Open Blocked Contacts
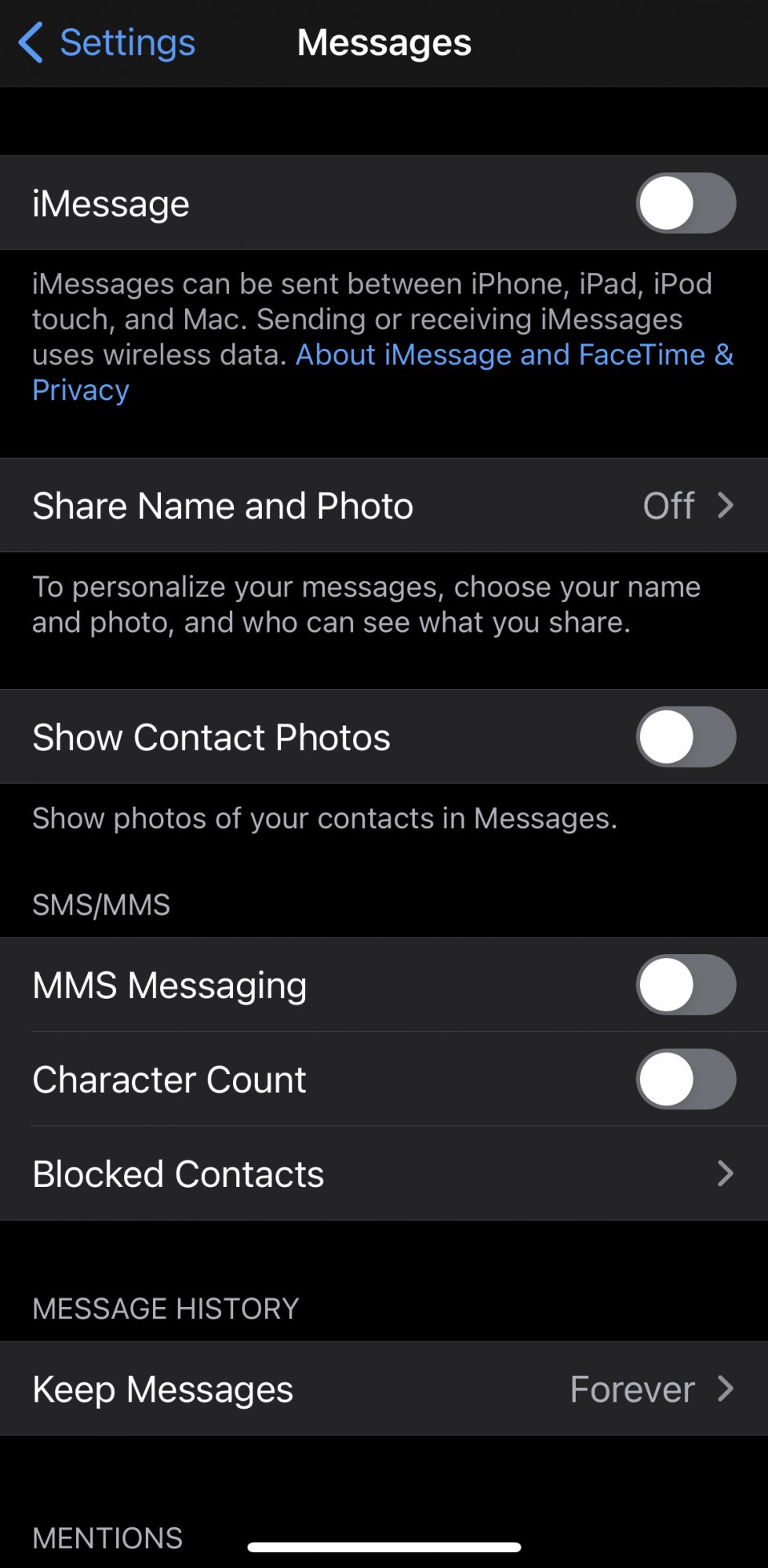Image resolution: width=768 pixels, height=1568 pixels. point(384,1174)
